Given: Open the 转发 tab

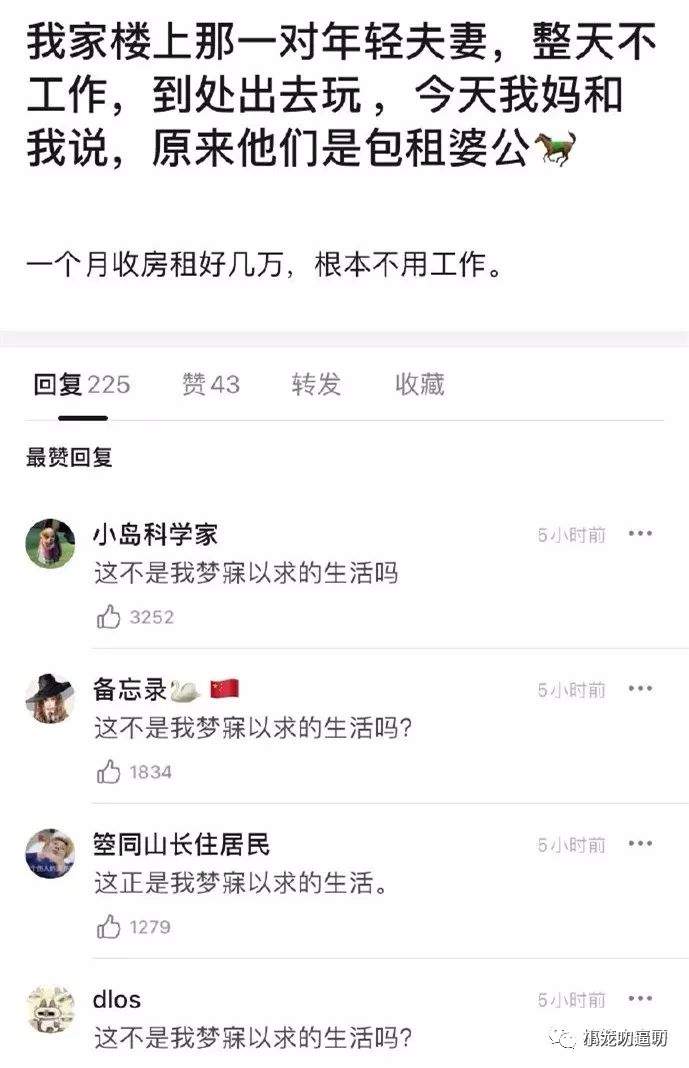Looking at the screenshot, I should coord(316,385).
